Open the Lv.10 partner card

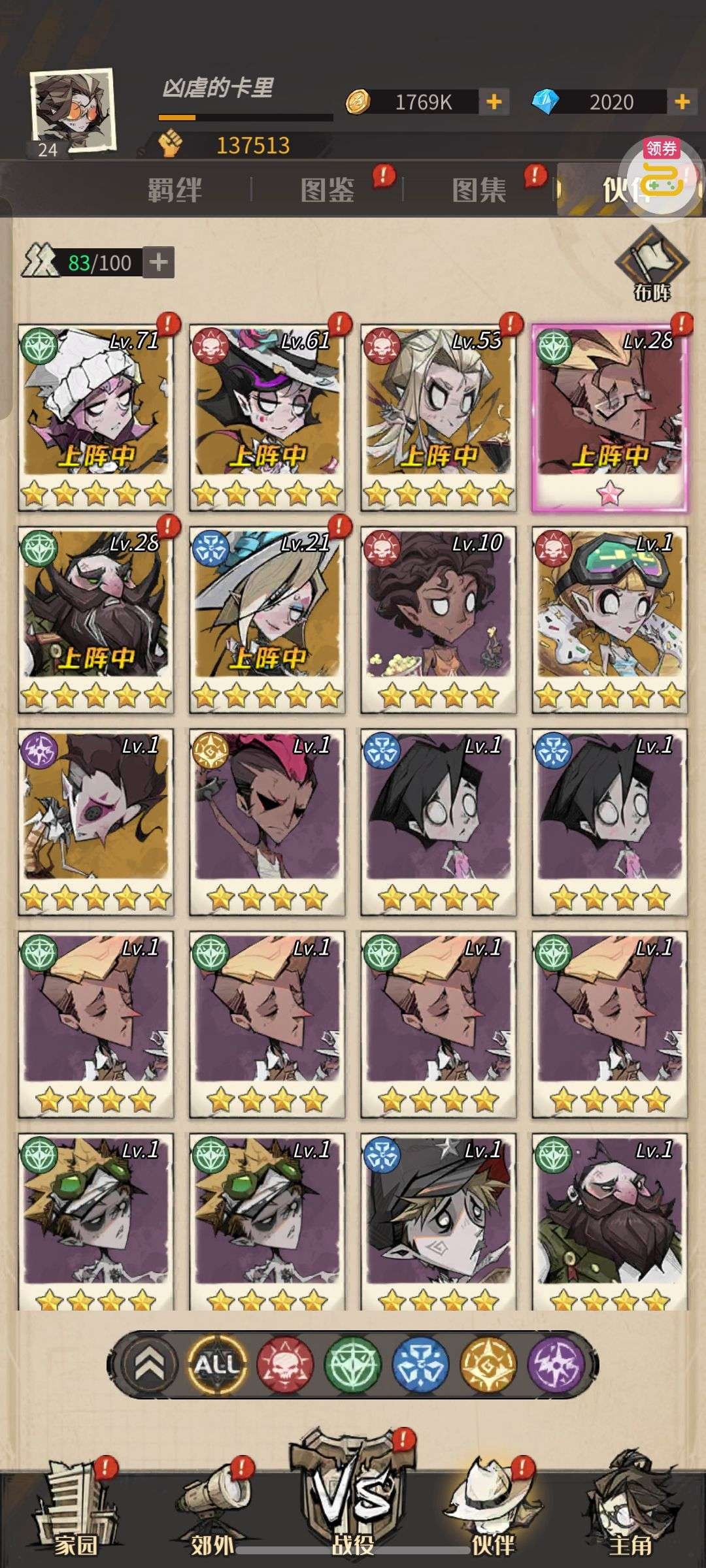pos(438,620)
